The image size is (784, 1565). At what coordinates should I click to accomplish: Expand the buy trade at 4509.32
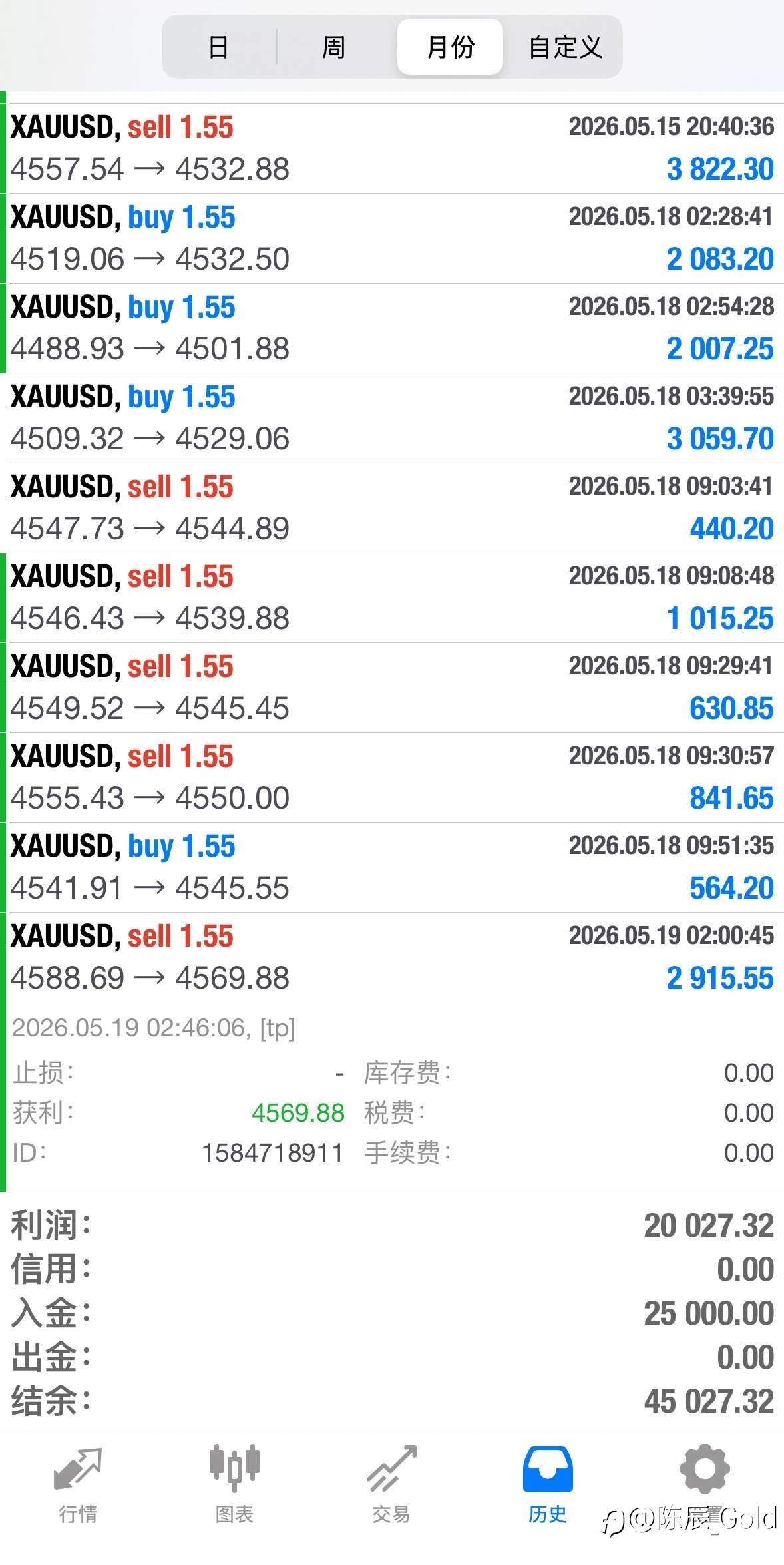(x=392, y=418)
